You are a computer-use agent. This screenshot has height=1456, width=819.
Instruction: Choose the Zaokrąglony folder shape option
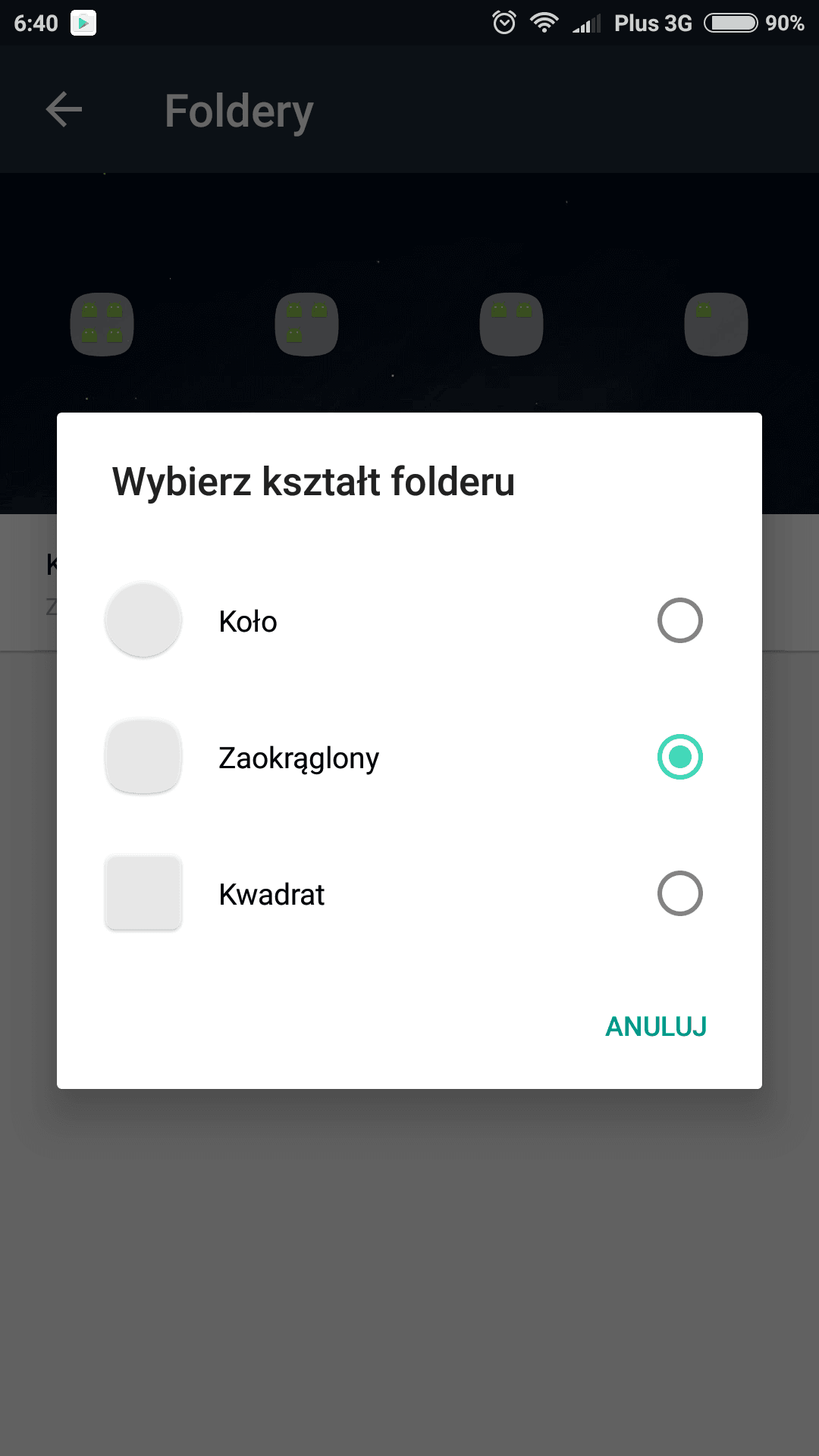[409, 757]
